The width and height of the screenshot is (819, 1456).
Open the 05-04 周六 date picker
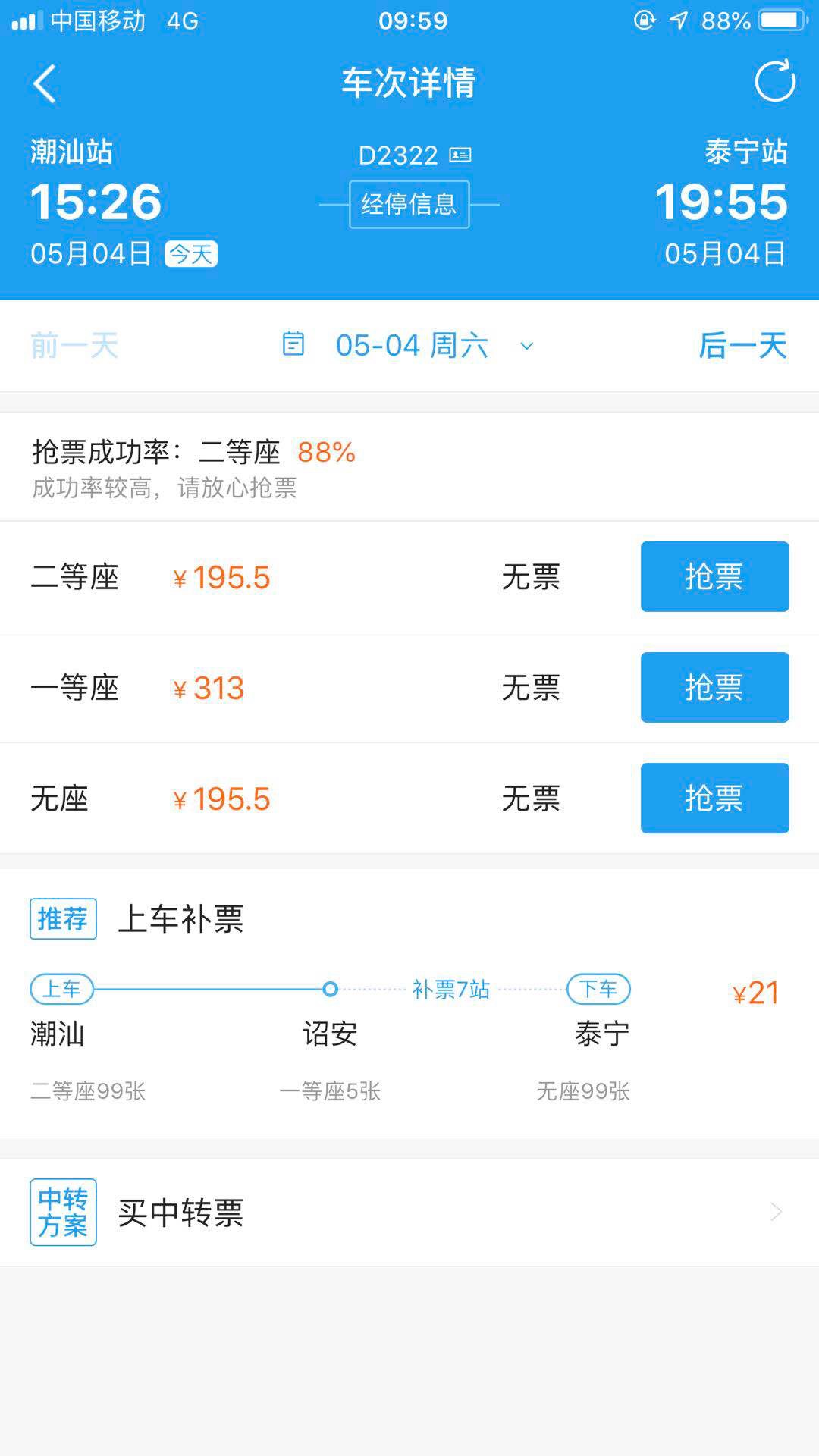tap(409, 346)
